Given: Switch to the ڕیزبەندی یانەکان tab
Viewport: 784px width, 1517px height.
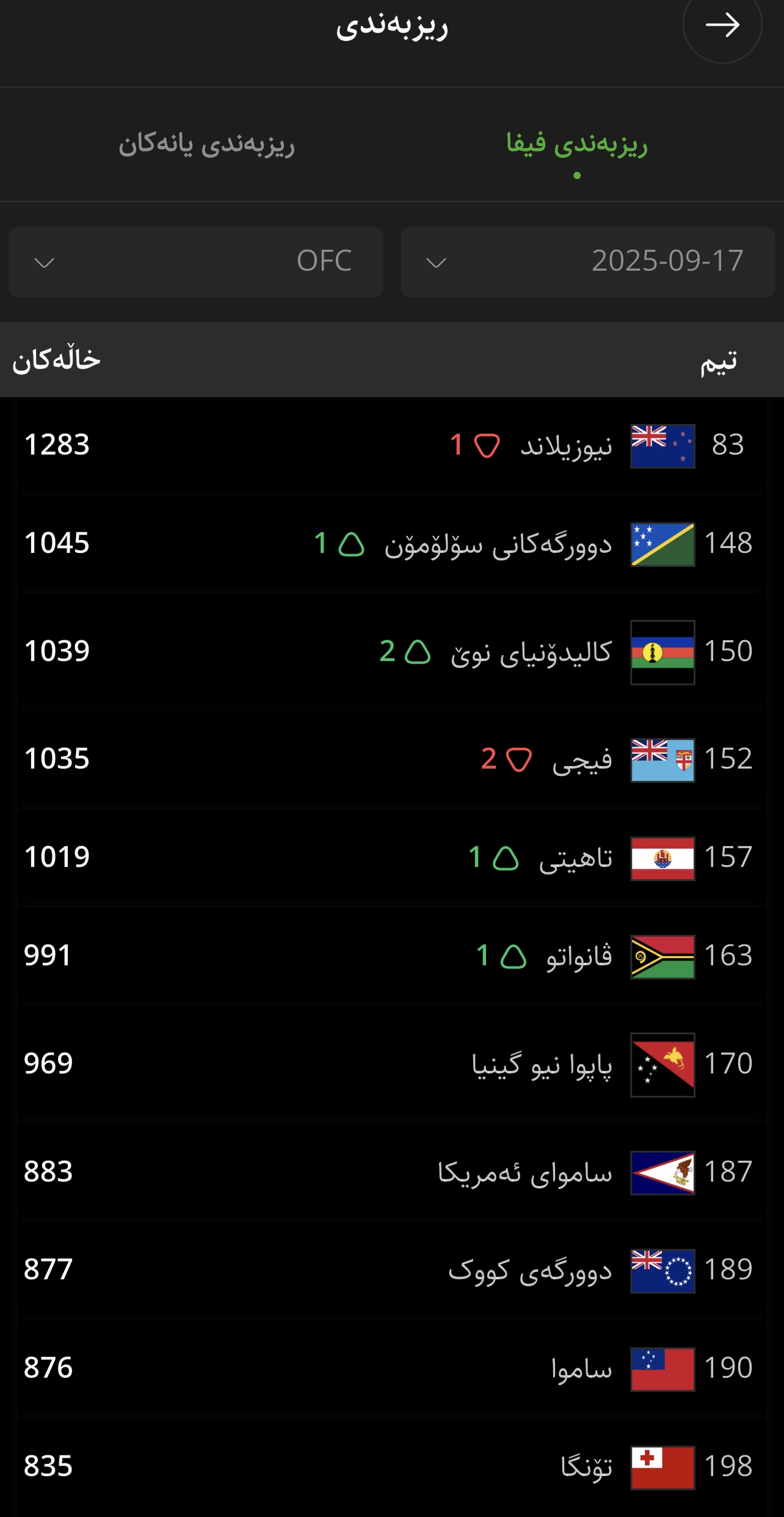Looking at the screenshot, I should pyautogui.click(x=206, y=145).
